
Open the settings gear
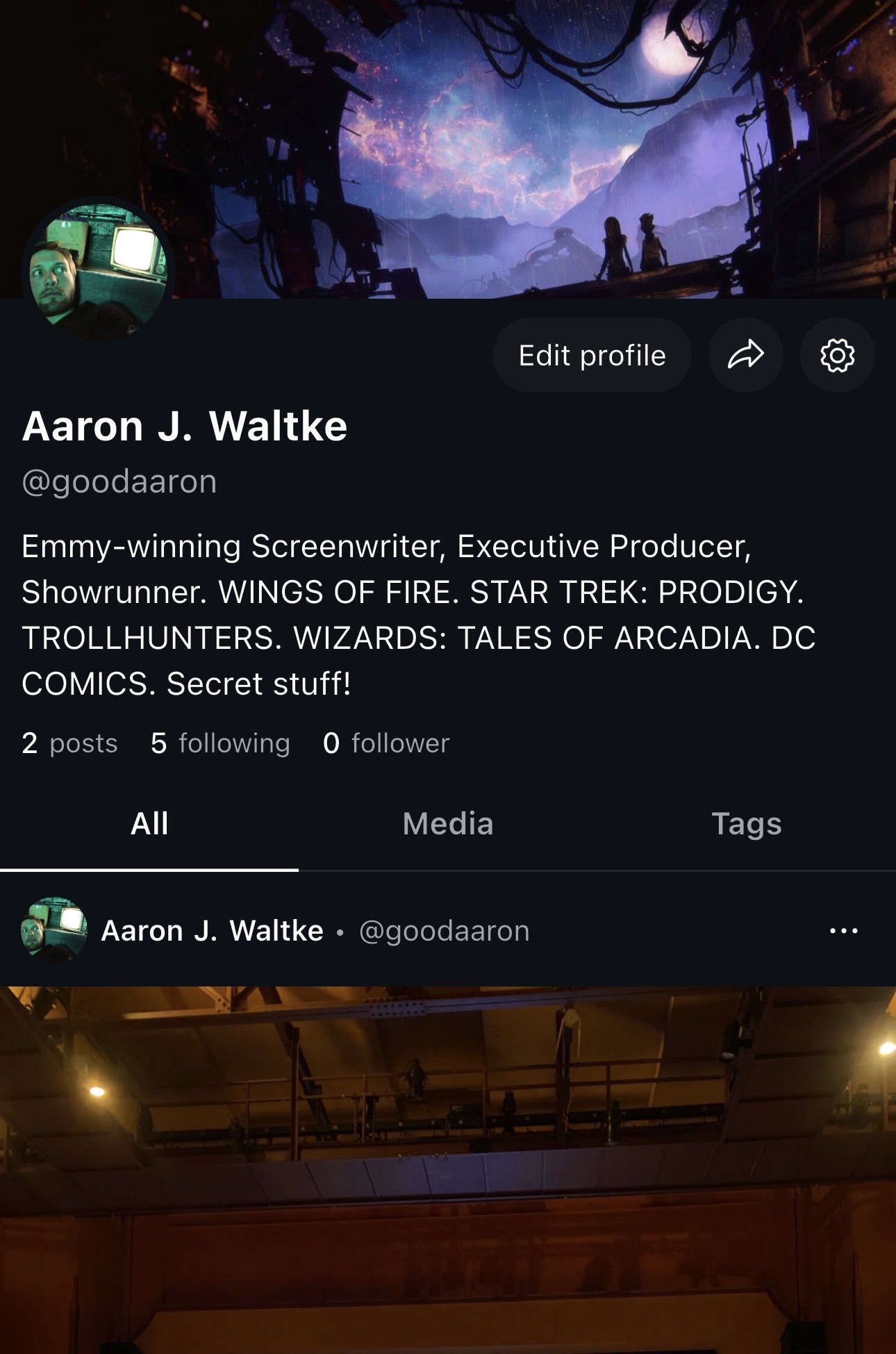(837, 356)
